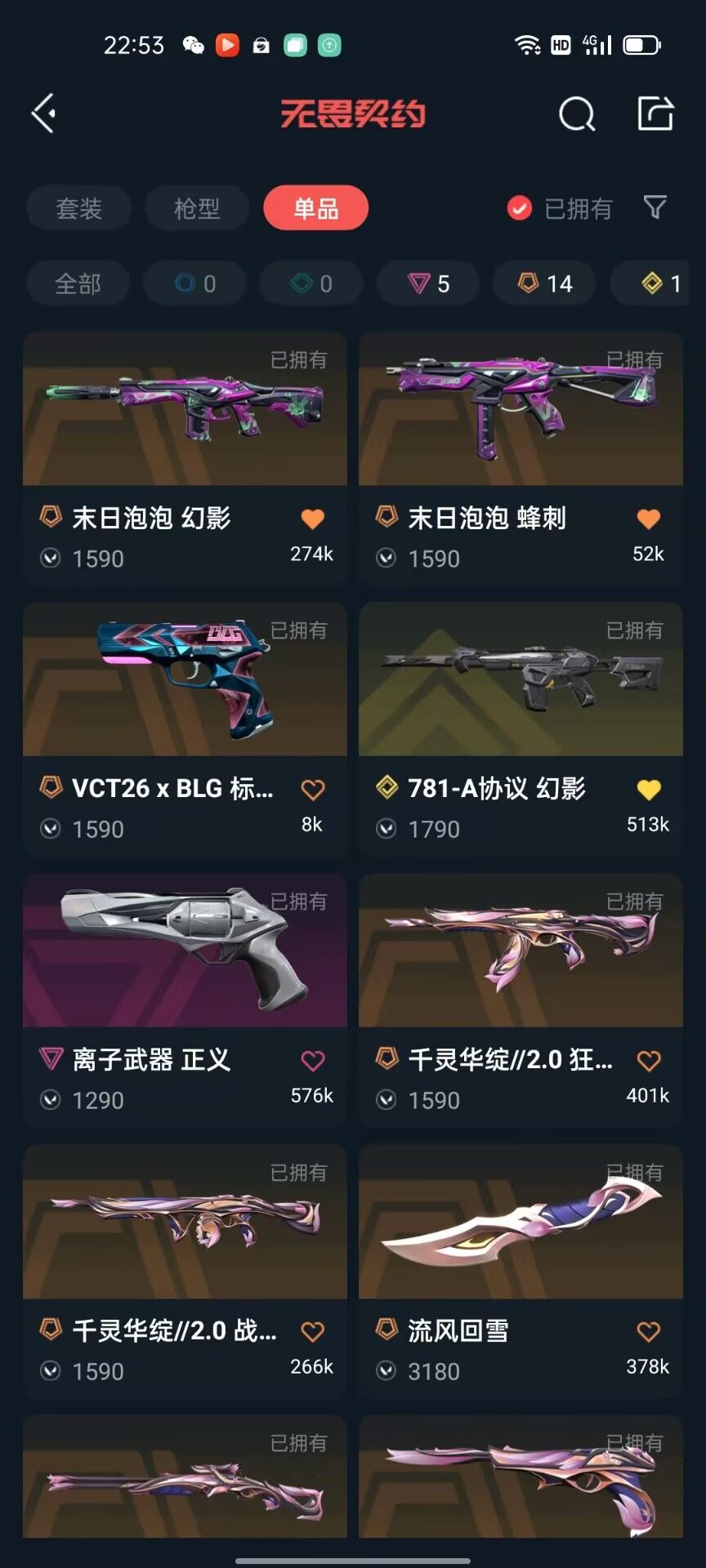
Task: Switch to the 套装 tab
Action: 78,208
